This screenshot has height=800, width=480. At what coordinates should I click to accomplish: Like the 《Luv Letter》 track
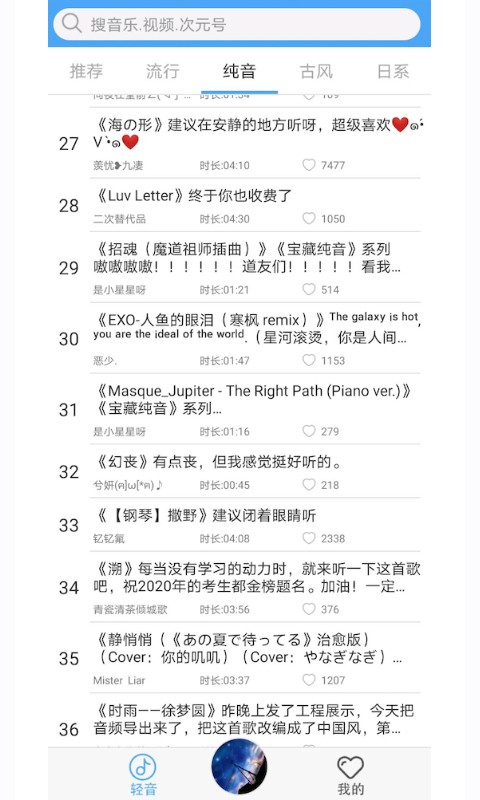point(309,218)
